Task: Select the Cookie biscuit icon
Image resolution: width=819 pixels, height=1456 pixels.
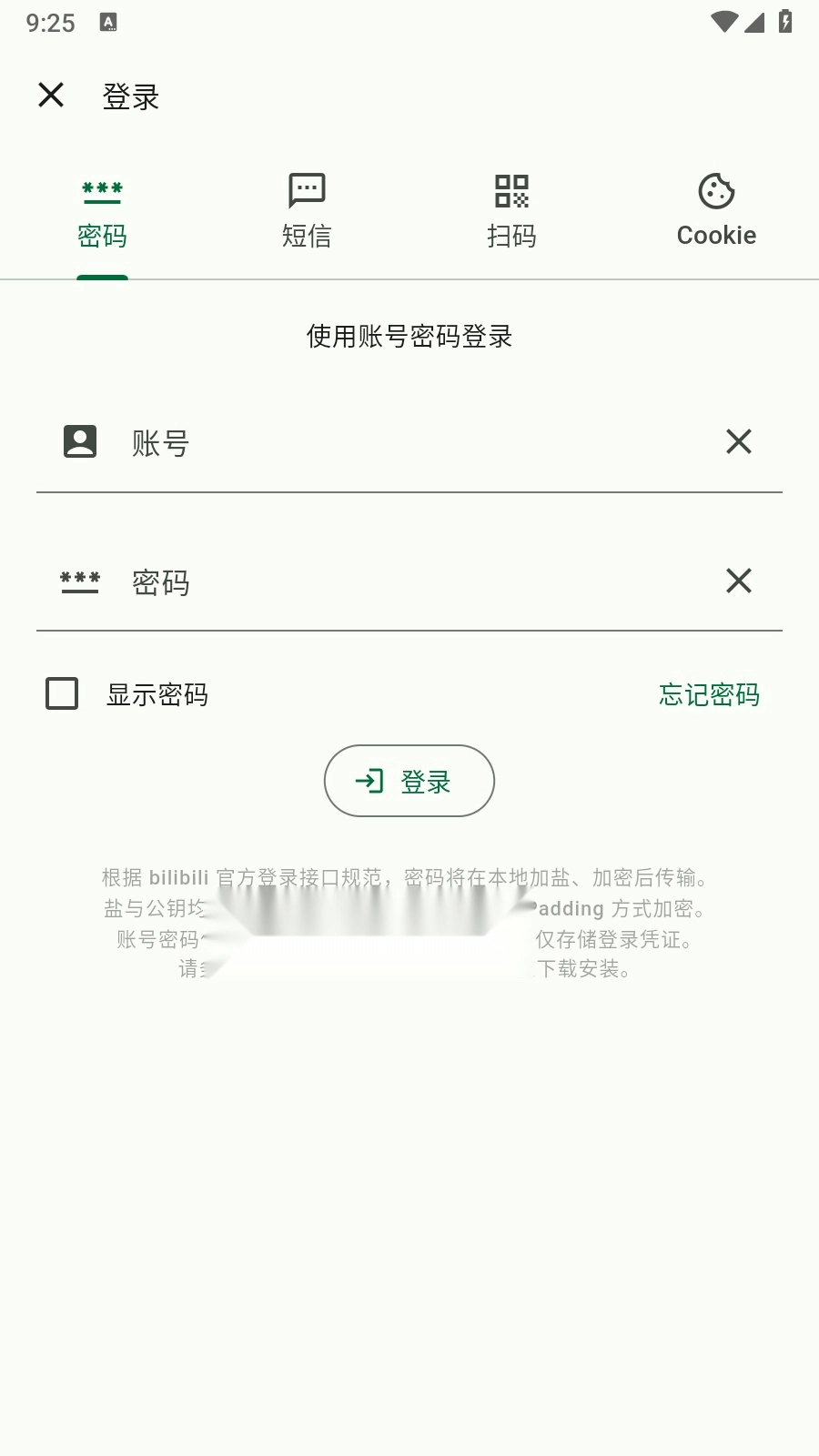Action: 716,190
